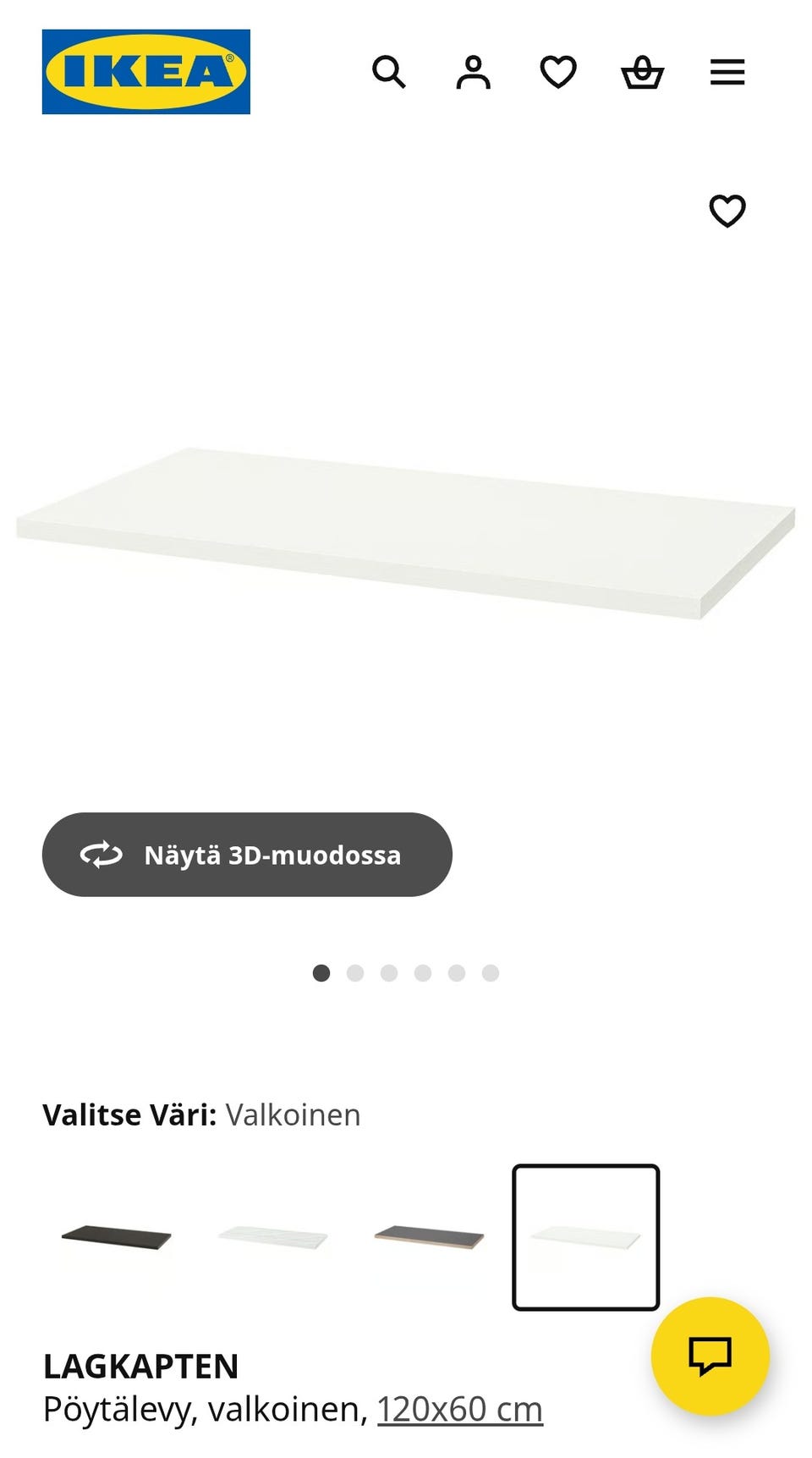812x1458 pixels.
Task: Open the hamburger menu
Action: click(726, 74)
